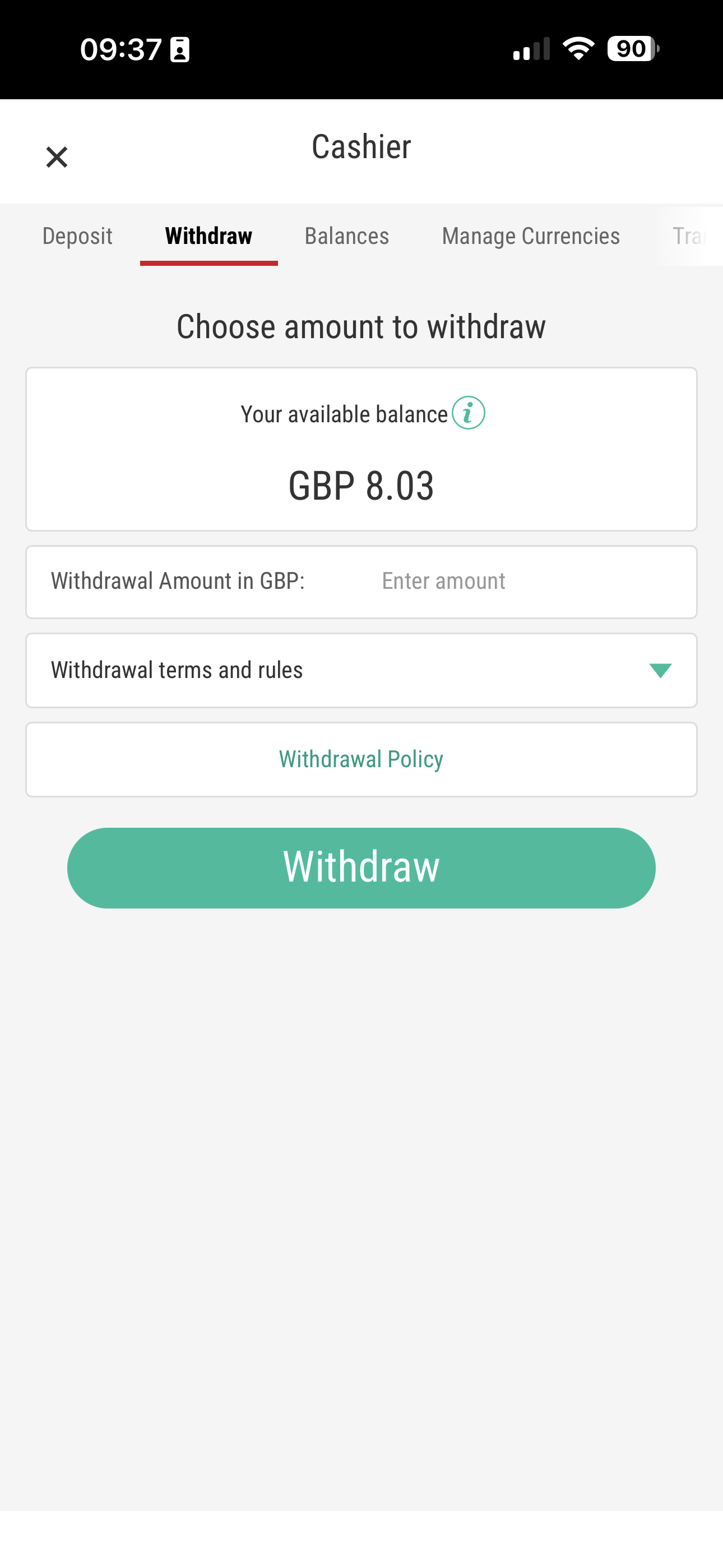Select the active Withdraw tab

coord(208,236)
